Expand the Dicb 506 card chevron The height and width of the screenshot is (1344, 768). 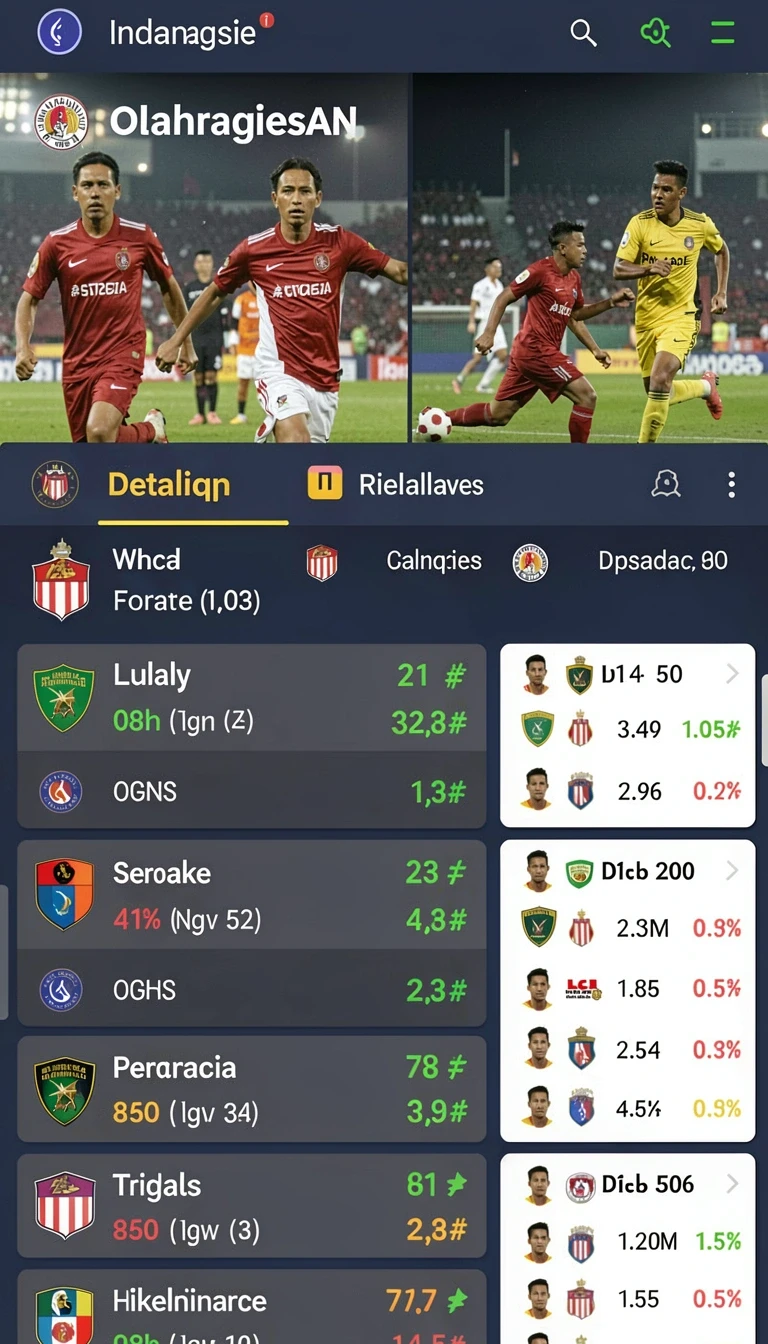tap(732, 1184)
